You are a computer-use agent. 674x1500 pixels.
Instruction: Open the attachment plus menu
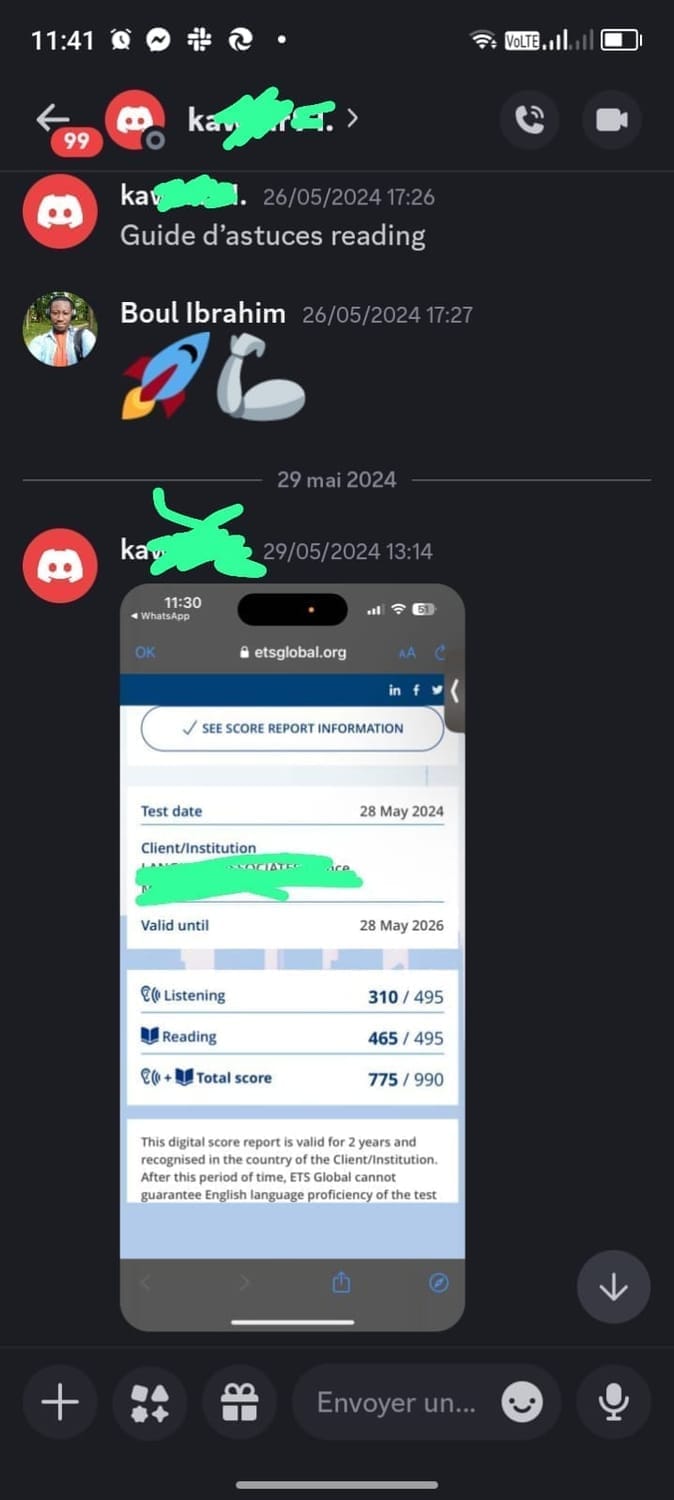tap(60, 1402)
